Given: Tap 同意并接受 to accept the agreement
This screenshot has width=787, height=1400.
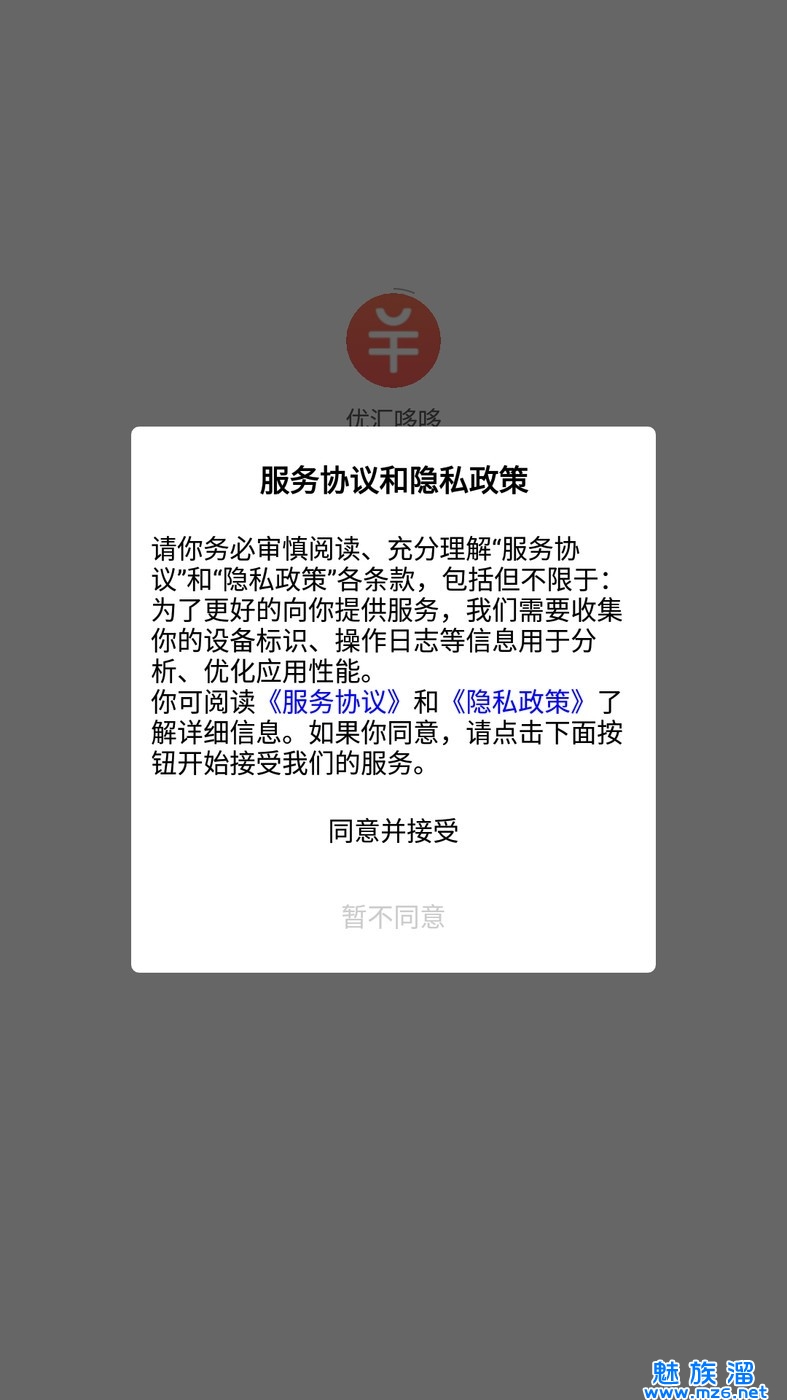Looking at the screenshot, I should point(393,831).
